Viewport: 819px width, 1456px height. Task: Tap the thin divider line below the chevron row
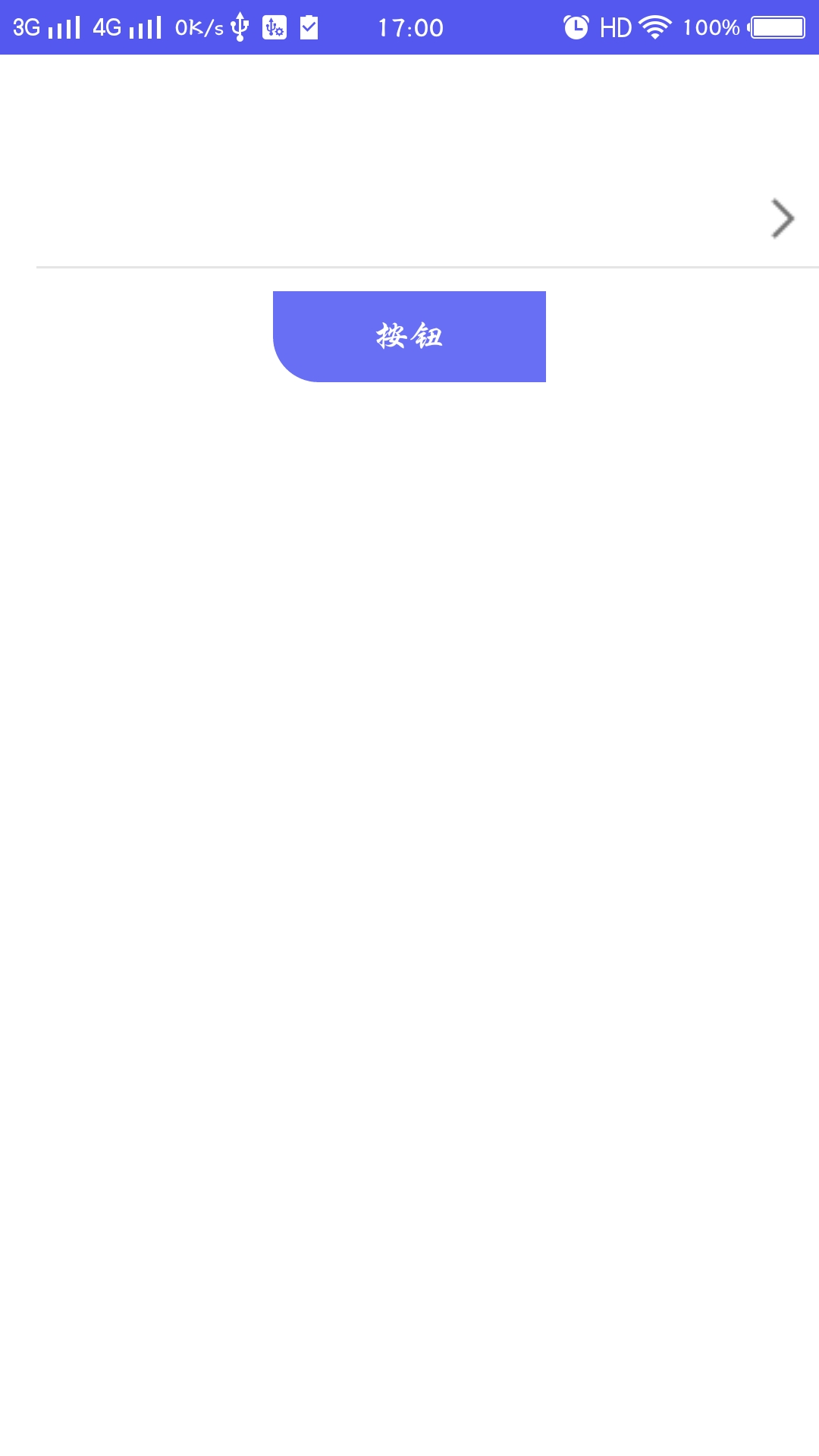409,266
